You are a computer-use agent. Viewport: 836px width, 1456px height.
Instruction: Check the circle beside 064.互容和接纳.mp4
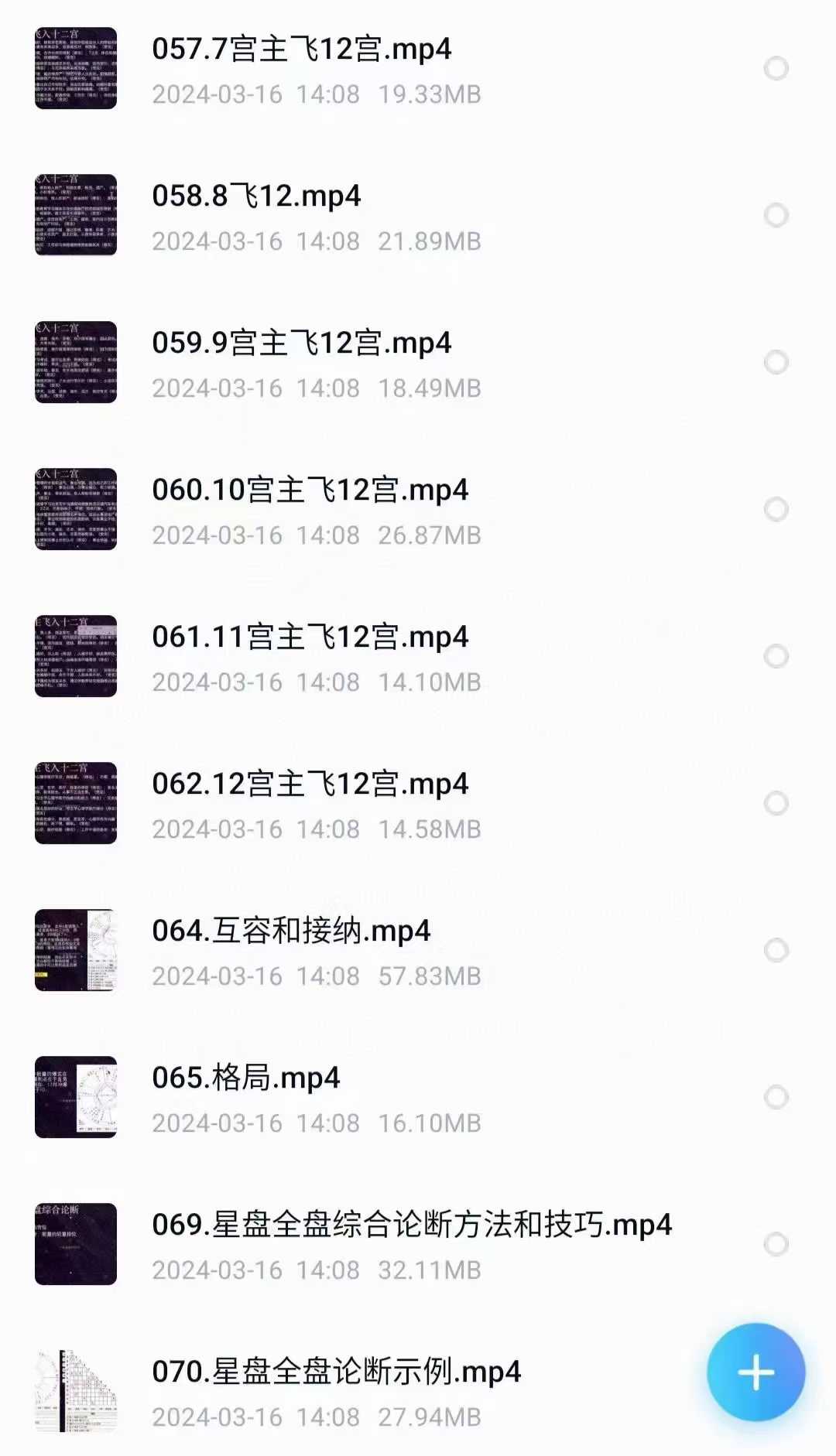point(776,950)
